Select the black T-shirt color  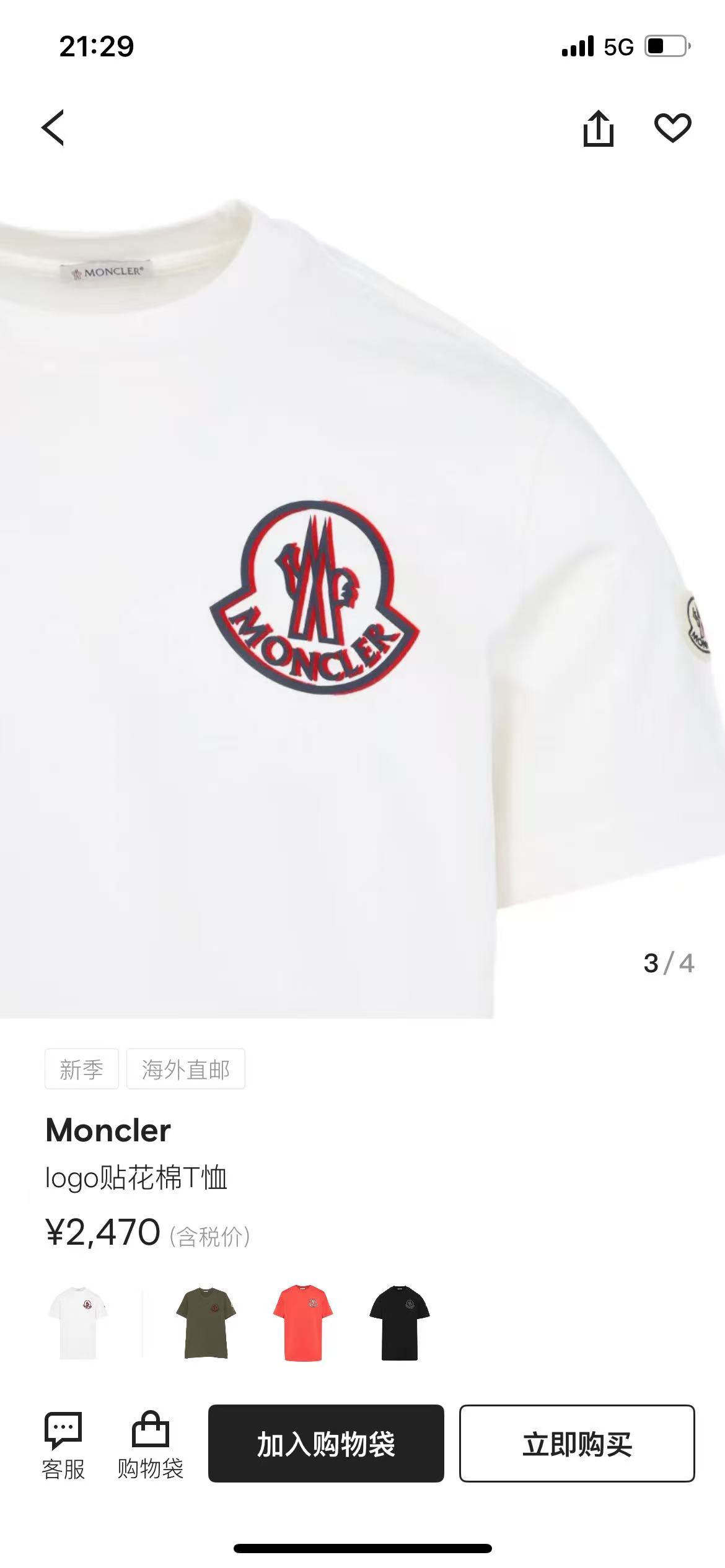coord(399,1322)
